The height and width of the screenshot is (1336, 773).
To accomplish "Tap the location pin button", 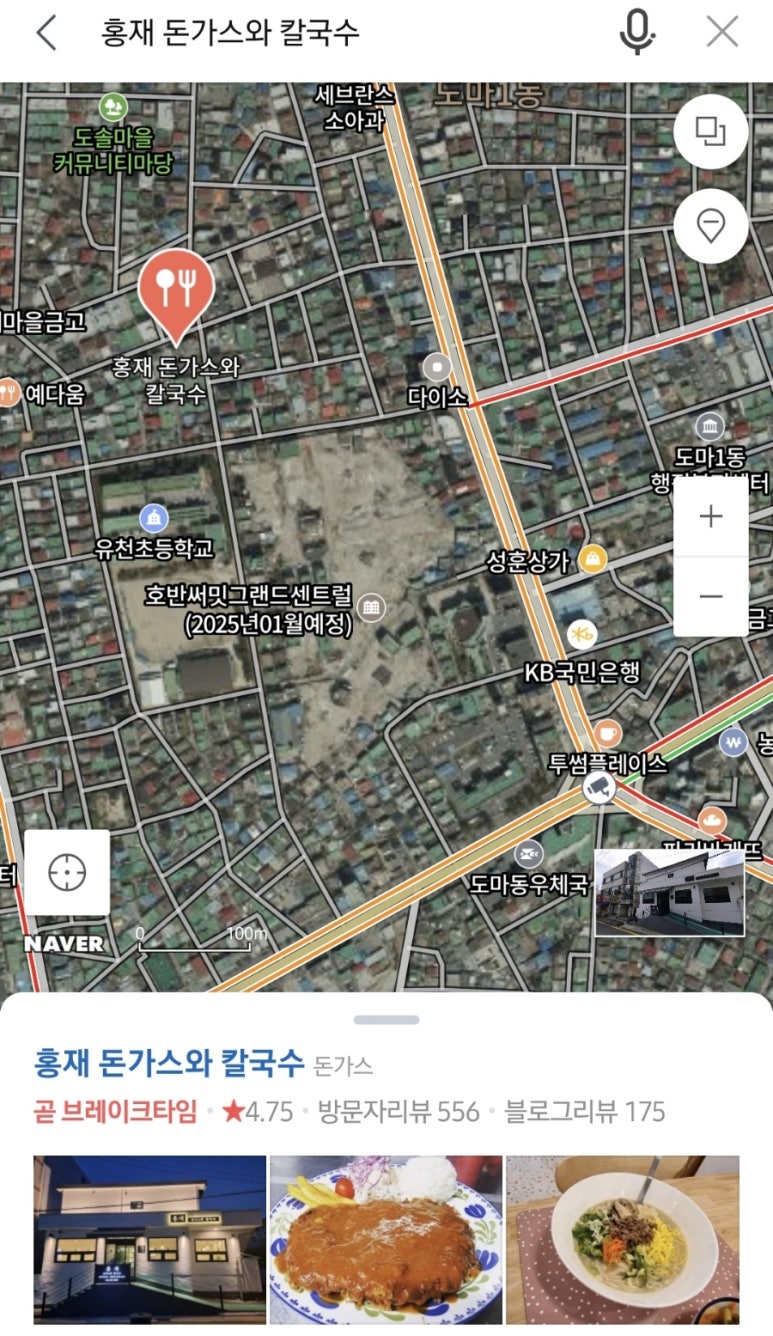I will coord(710,226).
